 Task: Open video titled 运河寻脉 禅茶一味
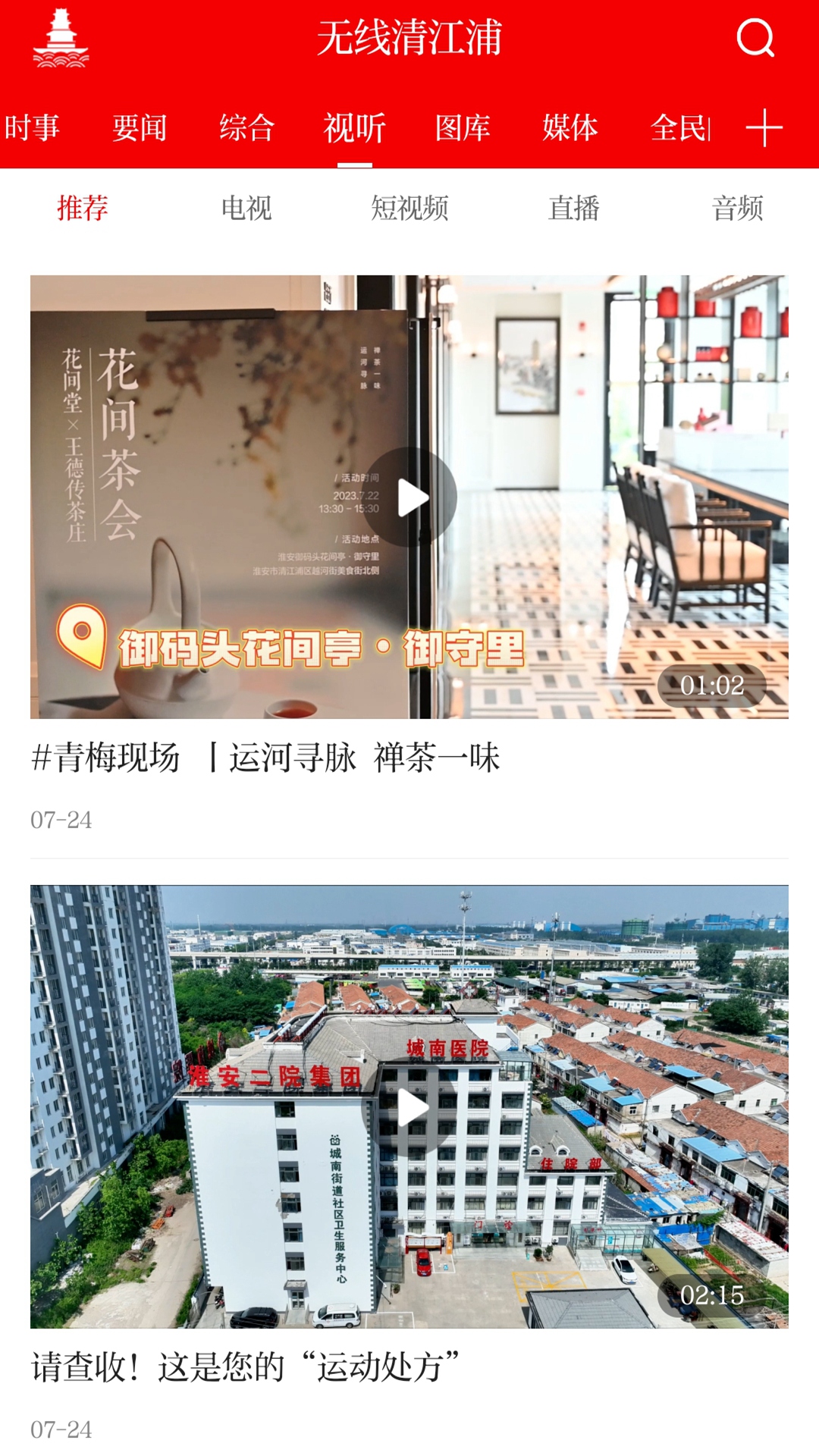[265, 757]
